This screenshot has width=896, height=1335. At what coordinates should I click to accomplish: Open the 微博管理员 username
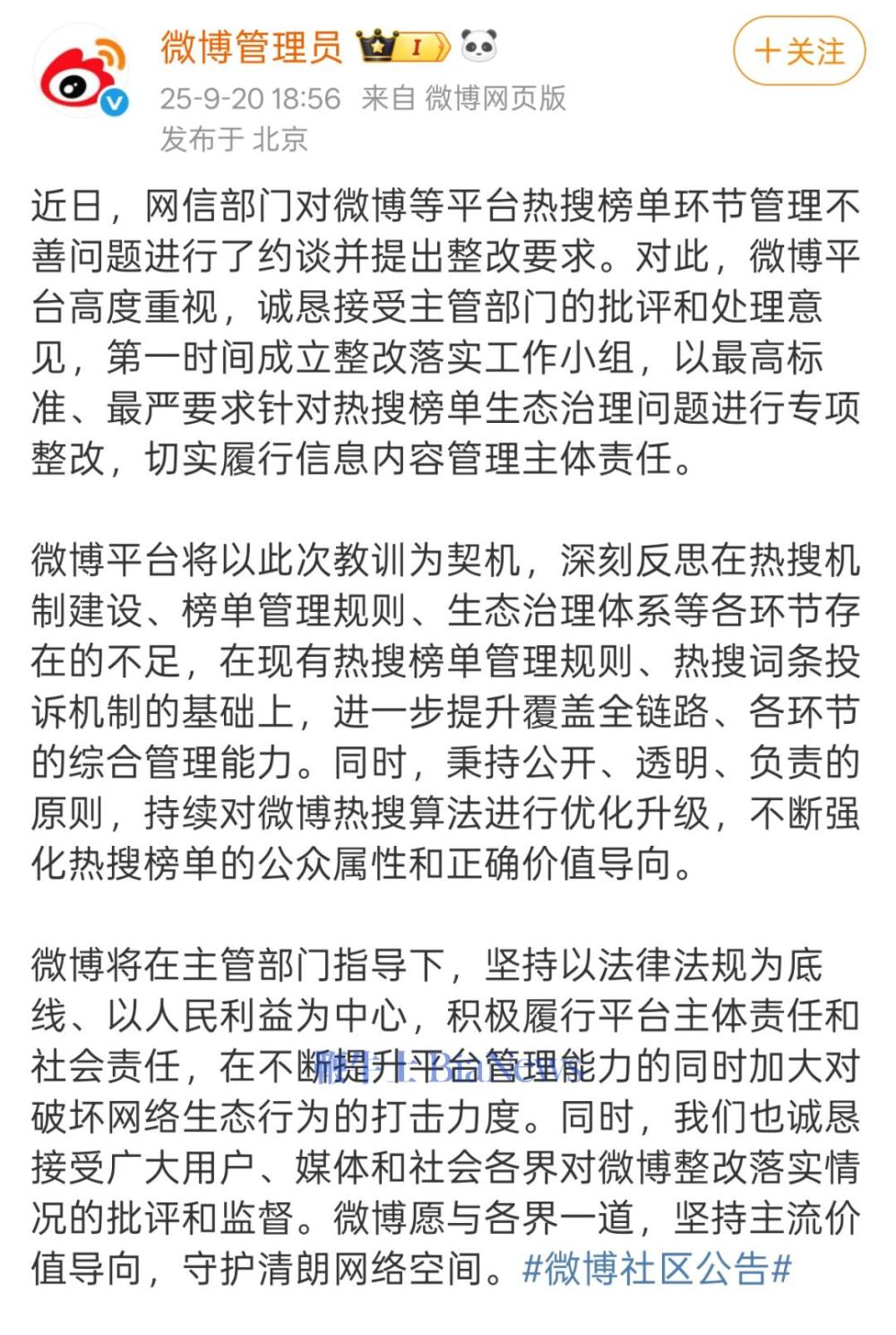pos(252,47)
